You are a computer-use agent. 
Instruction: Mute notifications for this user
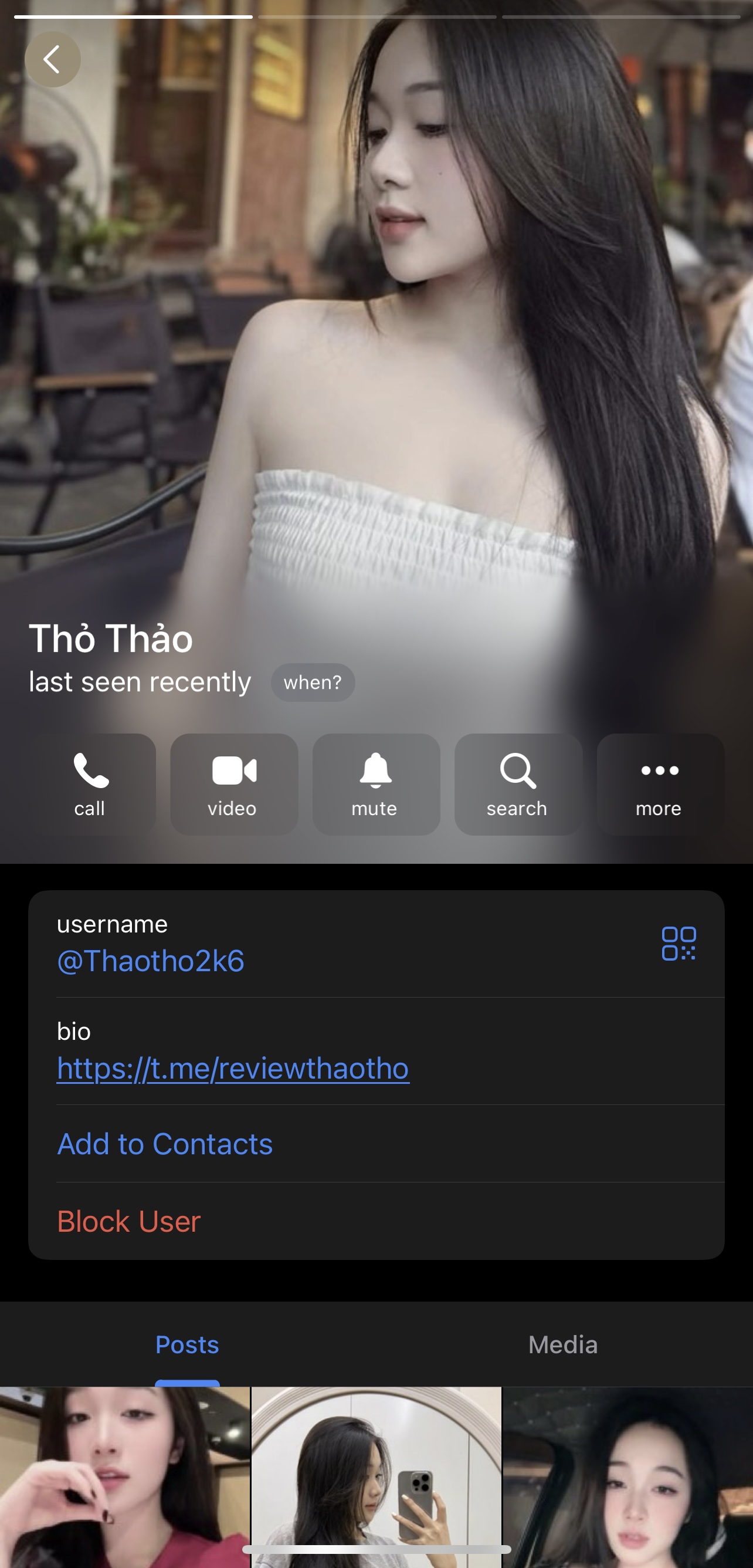pyautogui.click(x=376, y=783)
